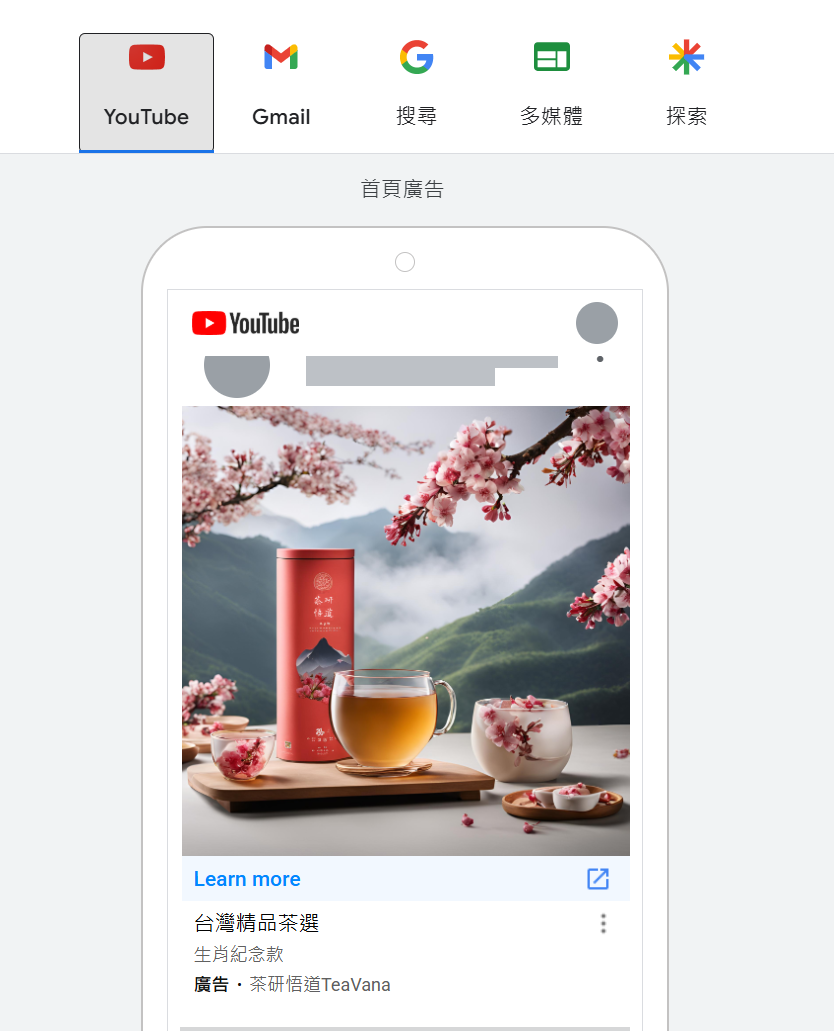Screen dimensions: 834x1031
Task: Open the tea ad image
Action: (405, 630)
